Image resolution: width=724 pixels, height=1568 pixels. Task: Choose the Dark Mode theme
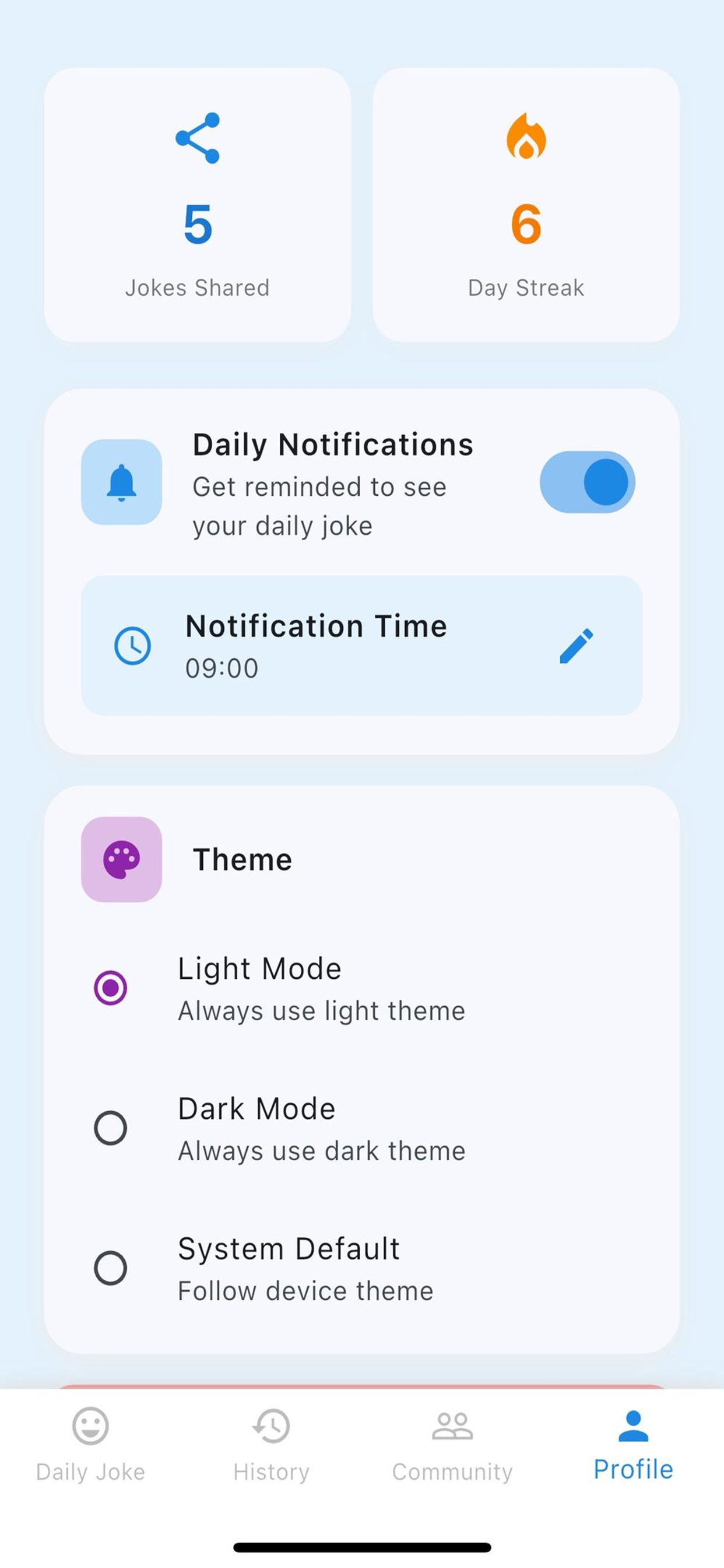[361, 1128]
